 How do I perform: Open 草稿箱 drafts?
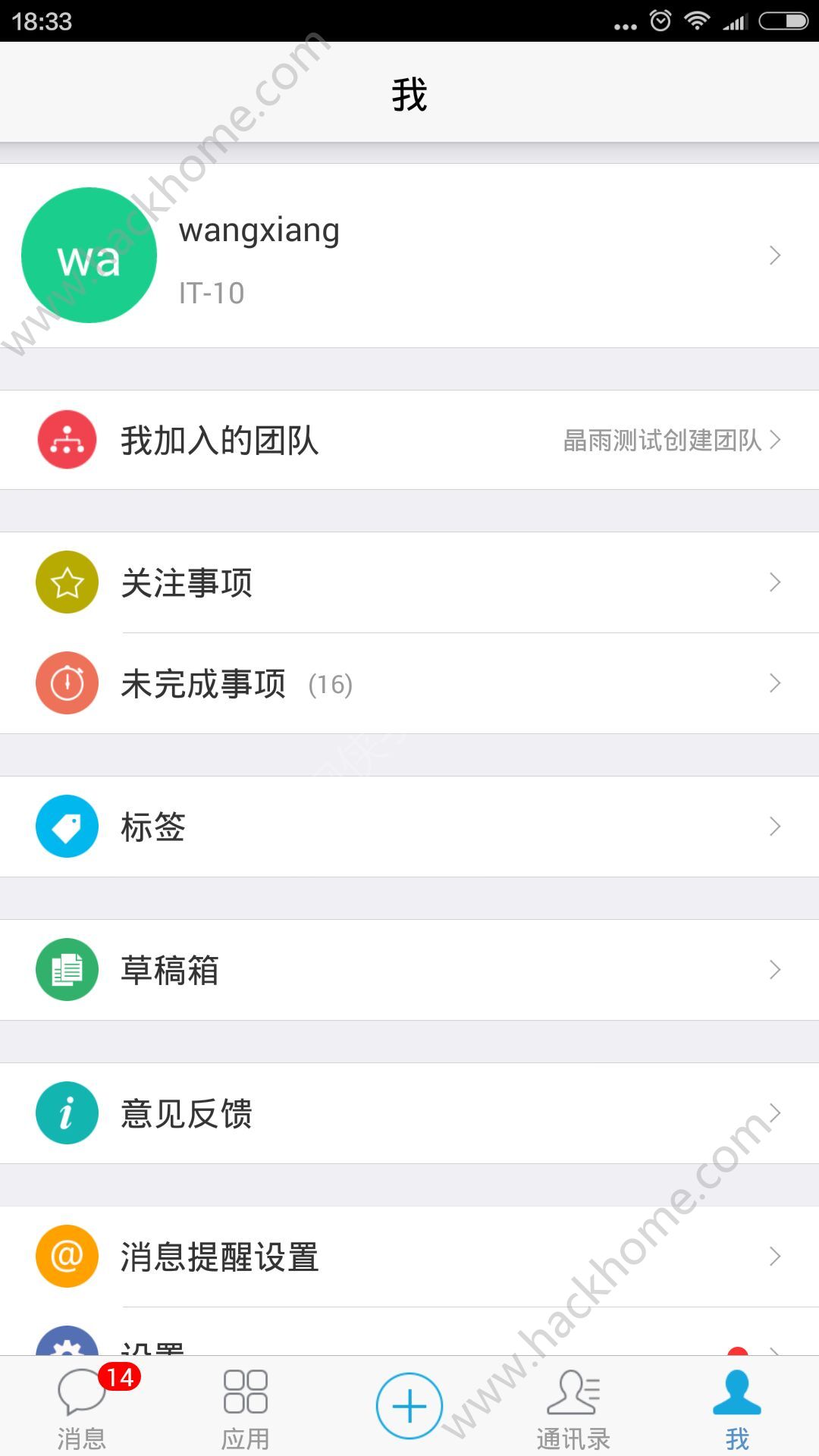pyautogui.click(x=409, y=970)
